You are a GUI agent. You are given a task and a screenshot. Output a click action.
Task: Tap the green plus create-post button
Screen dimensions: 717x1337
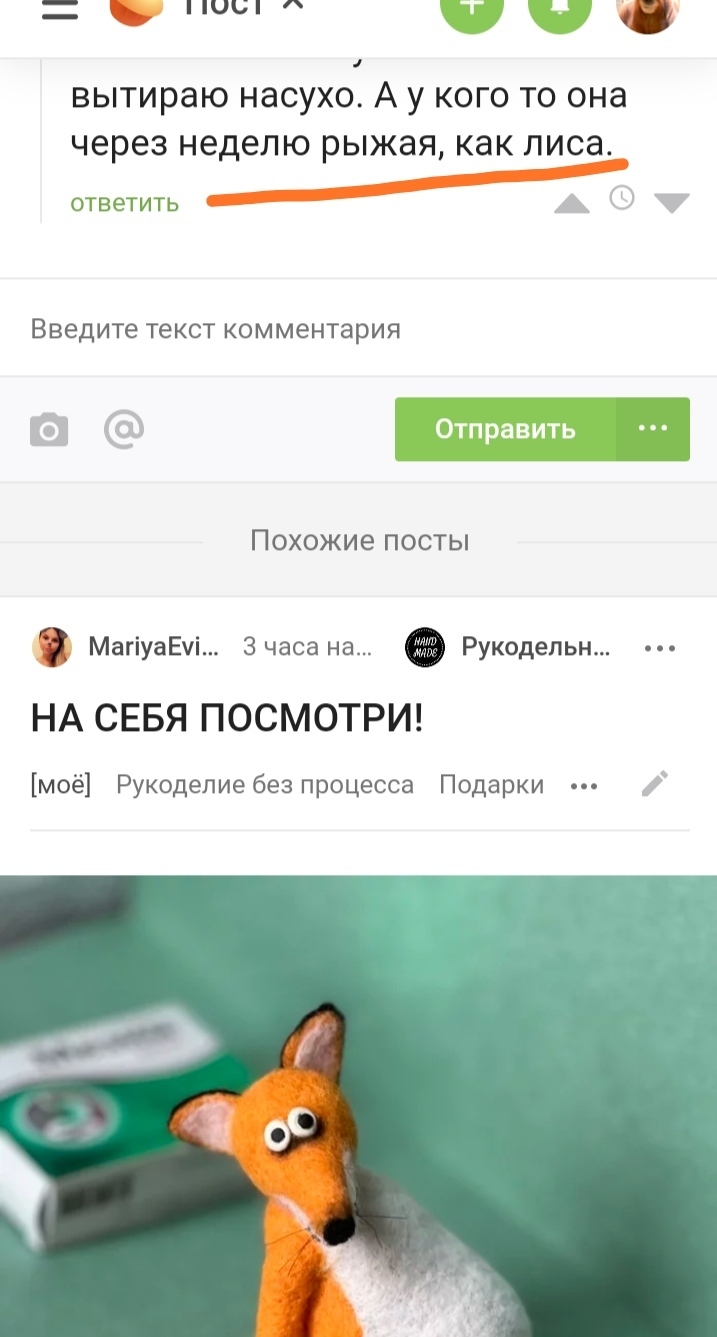point(473,8)
